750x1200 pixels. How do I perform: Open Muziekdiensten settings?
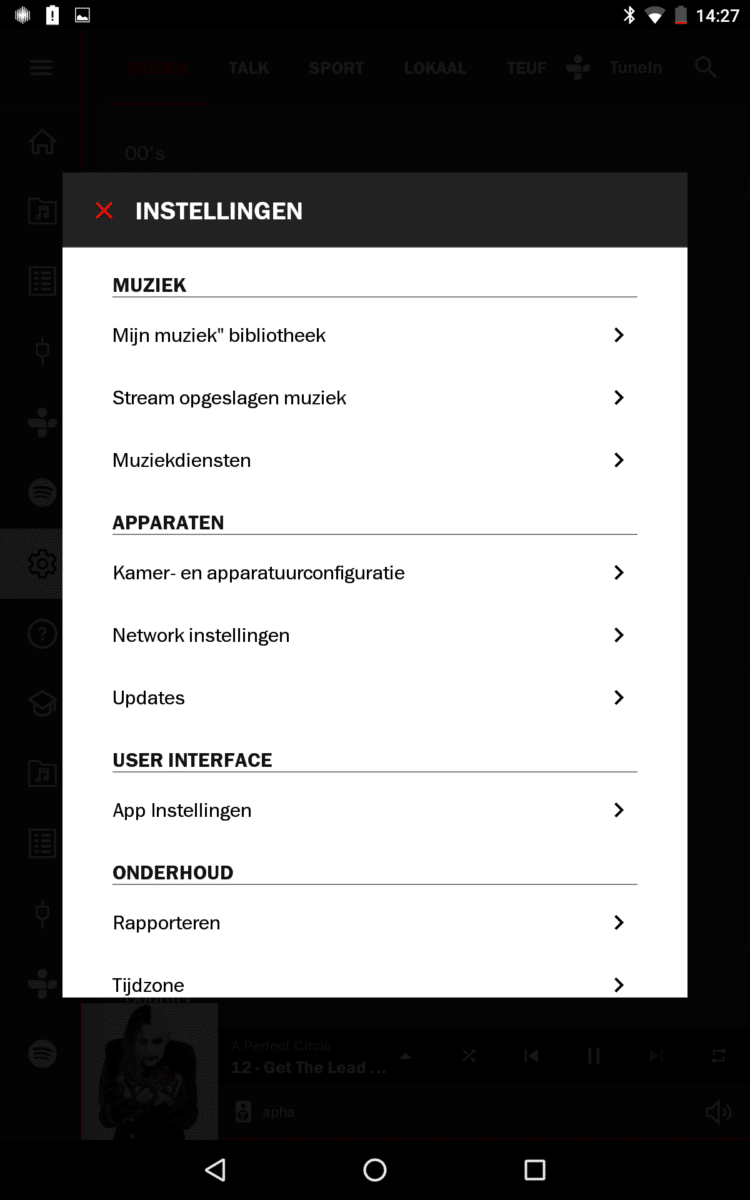375,460
